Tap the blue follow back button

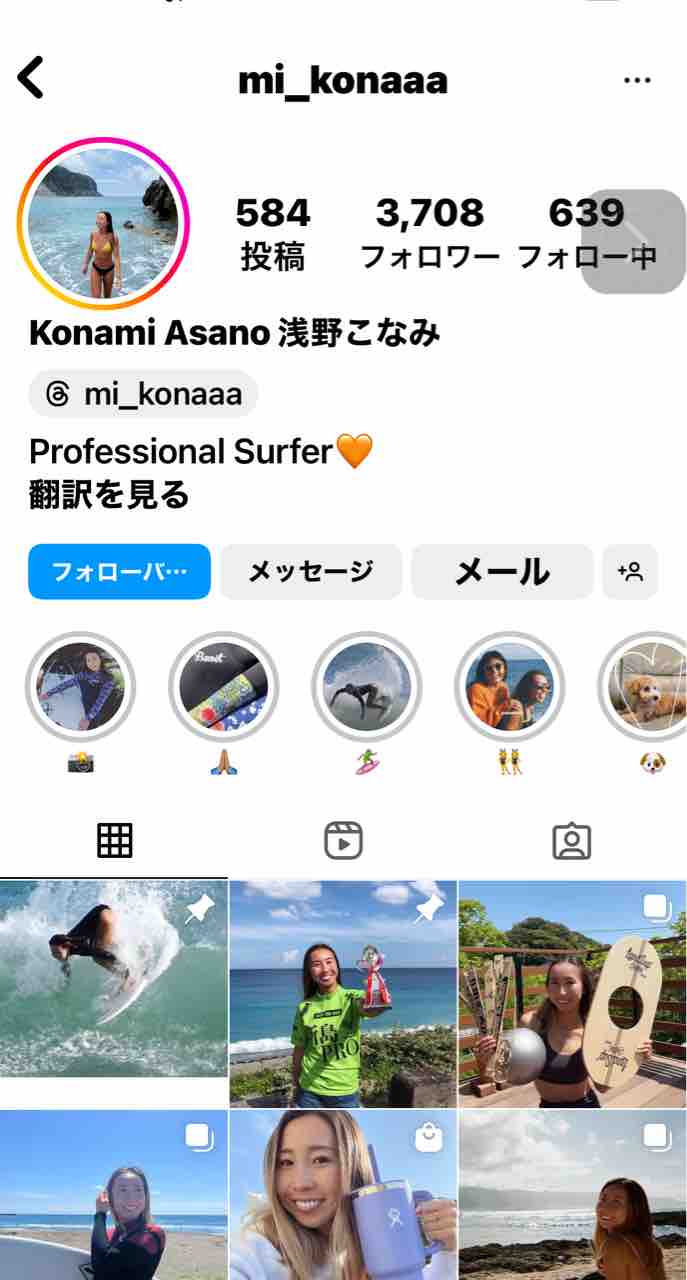coord(119,572)
